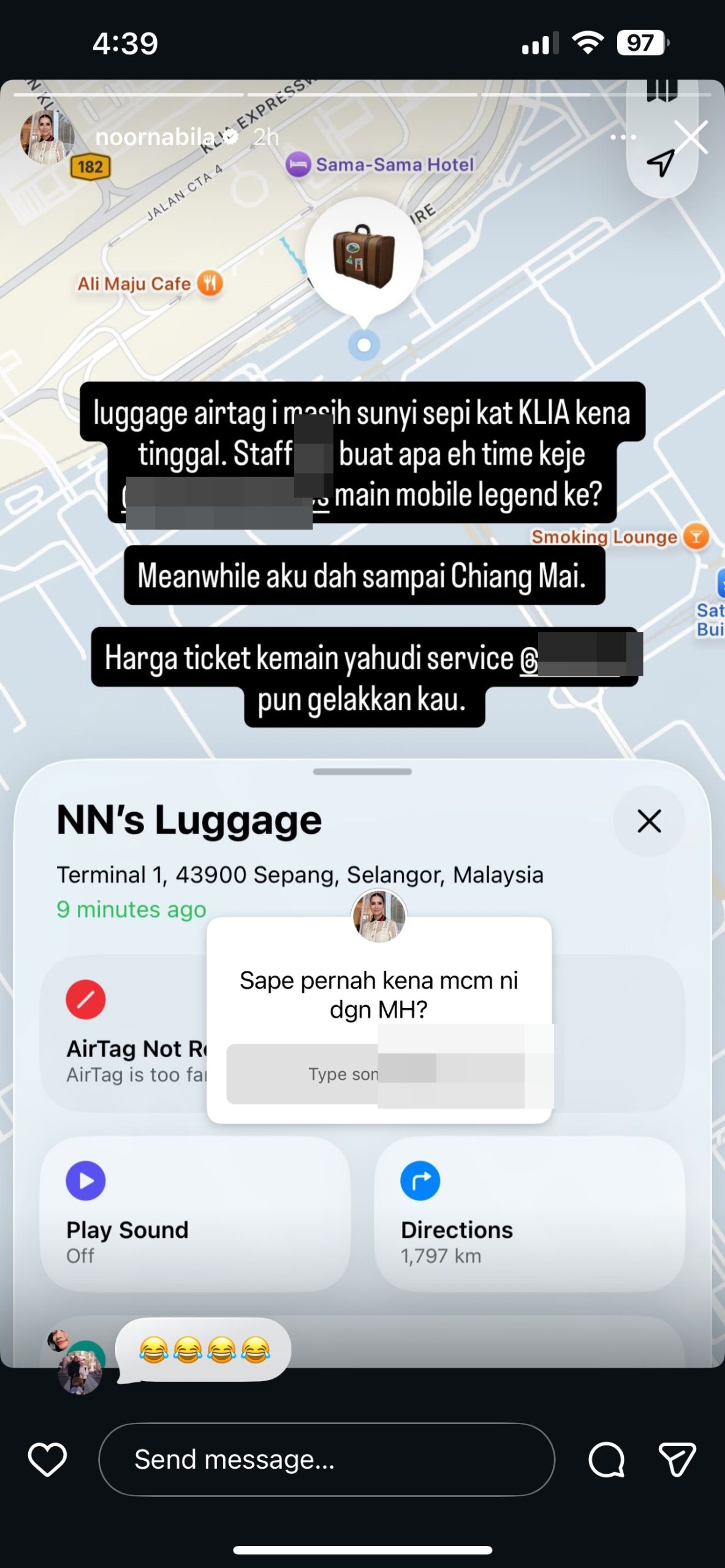Like this story with the heart
The image size is (725, 1568).
click(x=47, y=1459)
